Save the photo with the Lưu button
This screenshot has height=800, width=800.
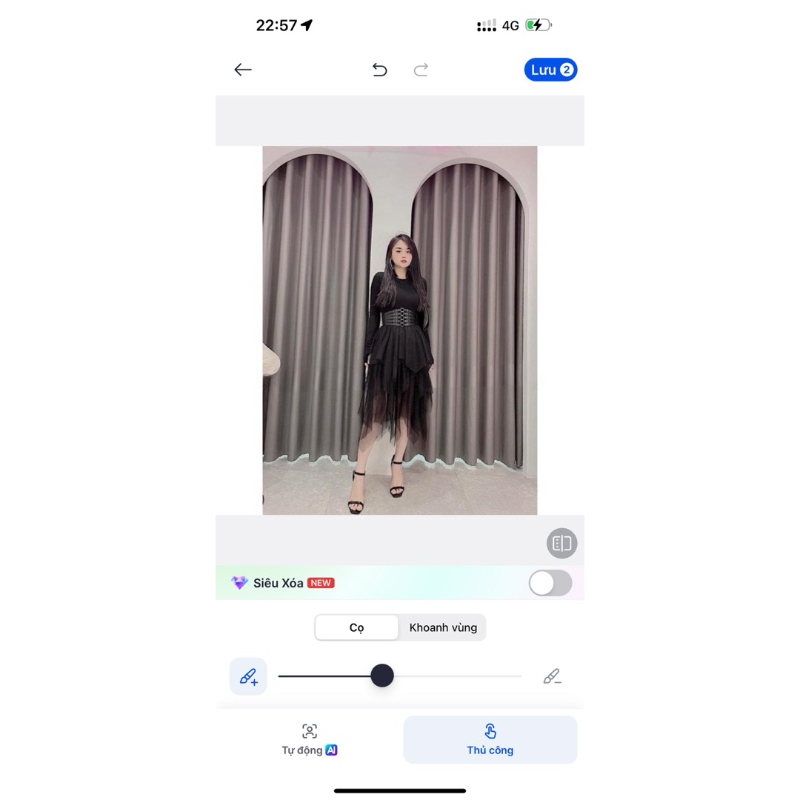tap(551, 70)
